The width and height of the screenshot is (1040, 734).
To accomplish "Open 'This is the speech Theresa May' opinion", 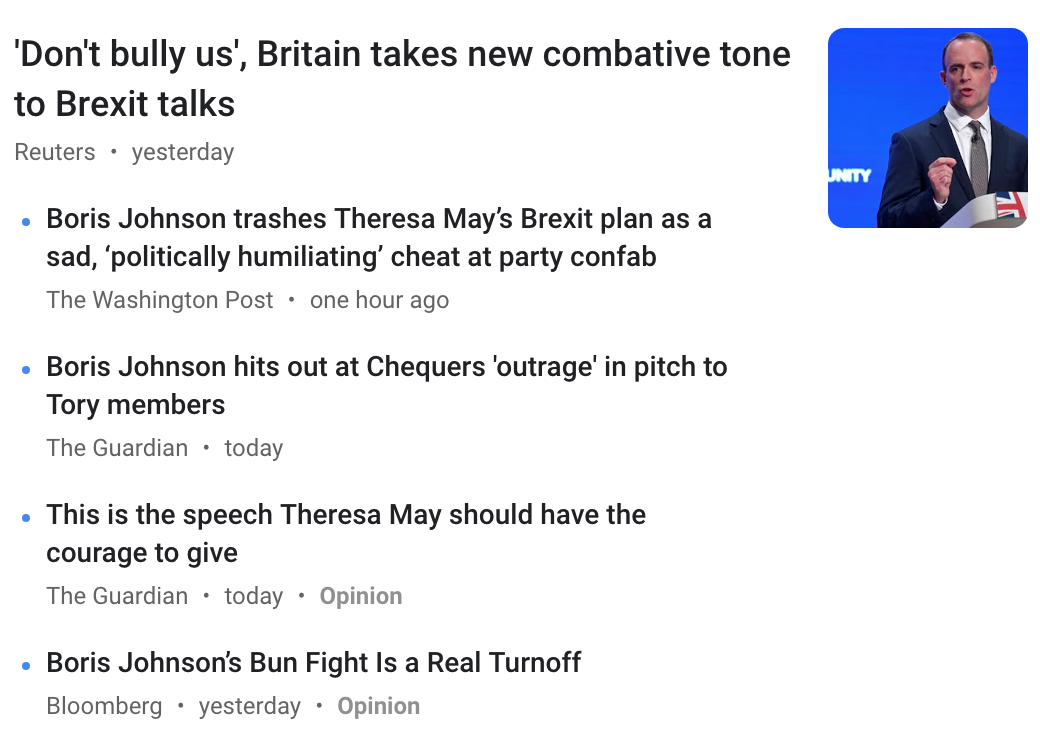I will coord(345,534).
